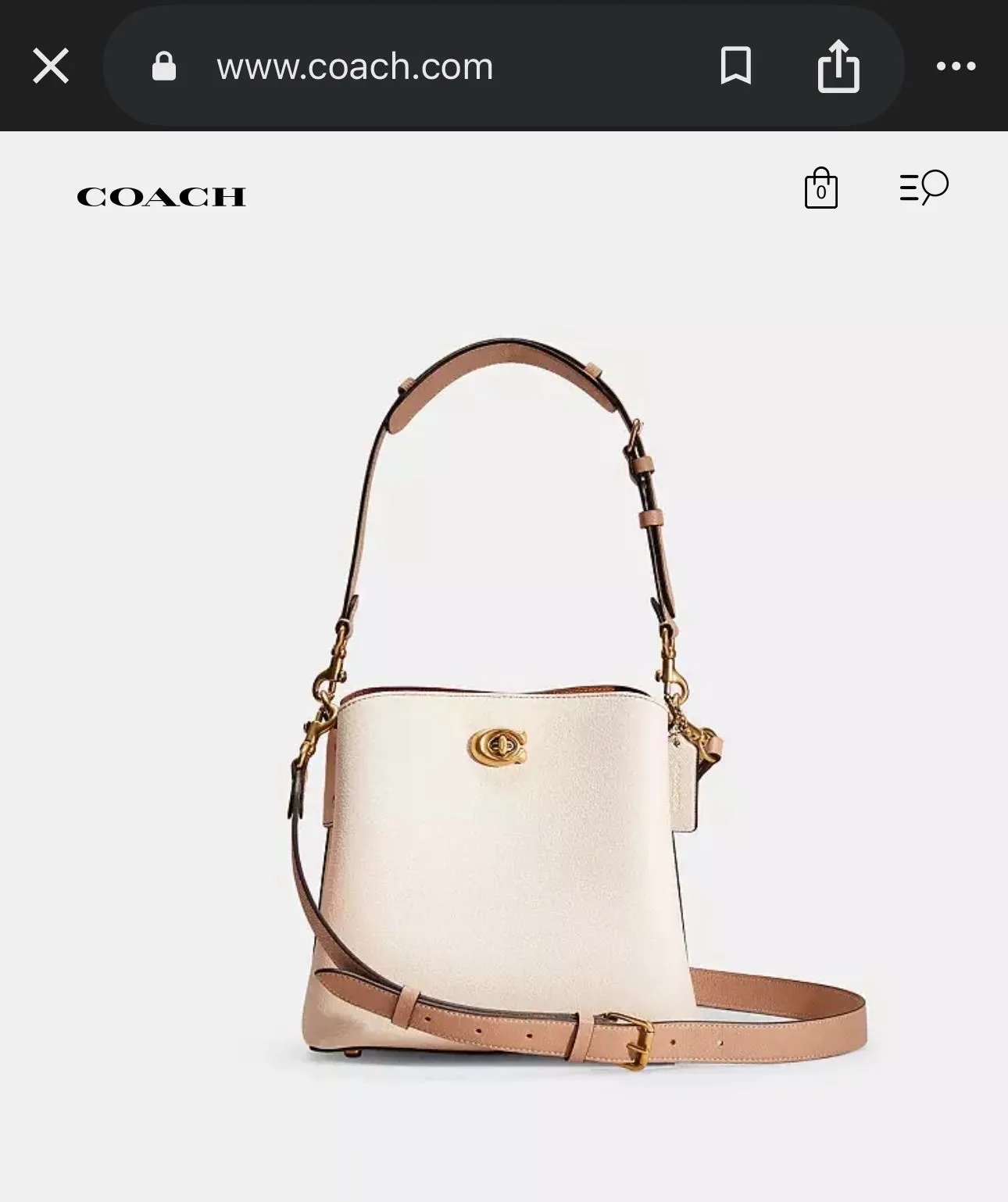Close the in-app browser
The height and width of the screenshot is (1202, 1008).
tap(51, 66)
